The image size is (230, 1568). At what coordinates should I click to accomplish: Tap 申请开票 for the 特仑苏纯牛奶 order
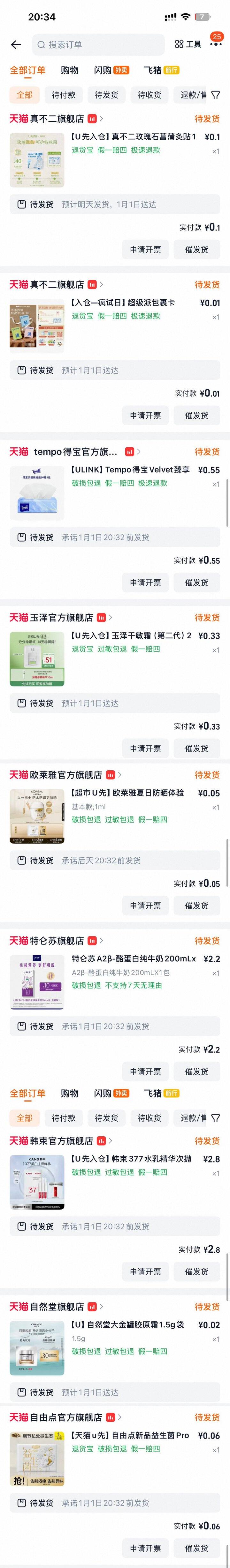(x=145, y=1071)
